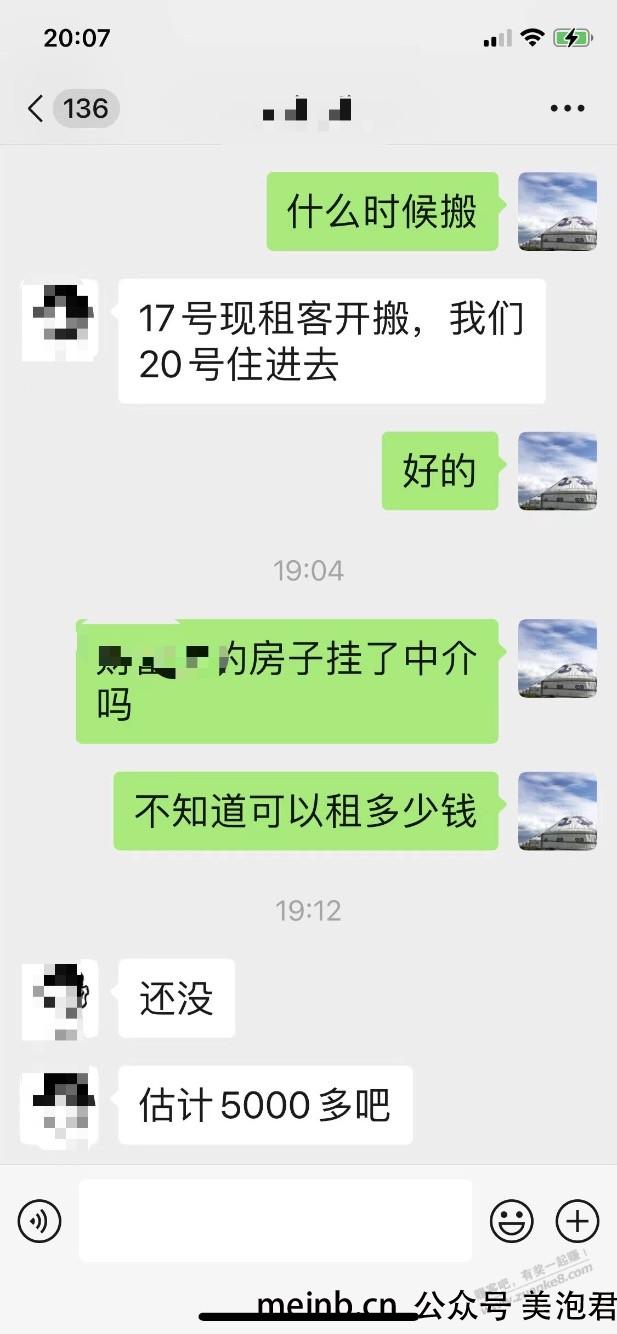Screen dimensions: 617x1334
Task: Switch to voice message input
Action: coord(39,1221)
